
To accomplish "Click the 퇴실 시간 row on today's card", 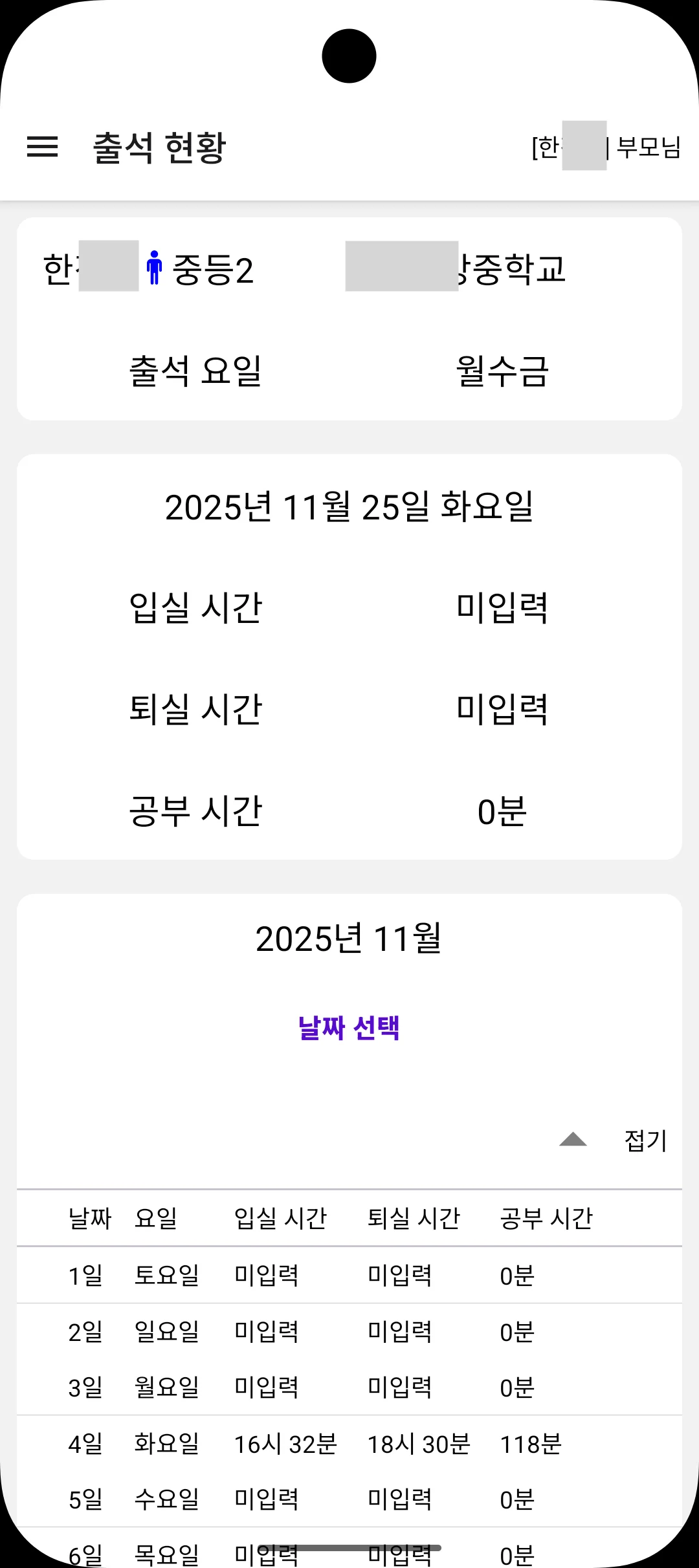I will coord(194,710).
